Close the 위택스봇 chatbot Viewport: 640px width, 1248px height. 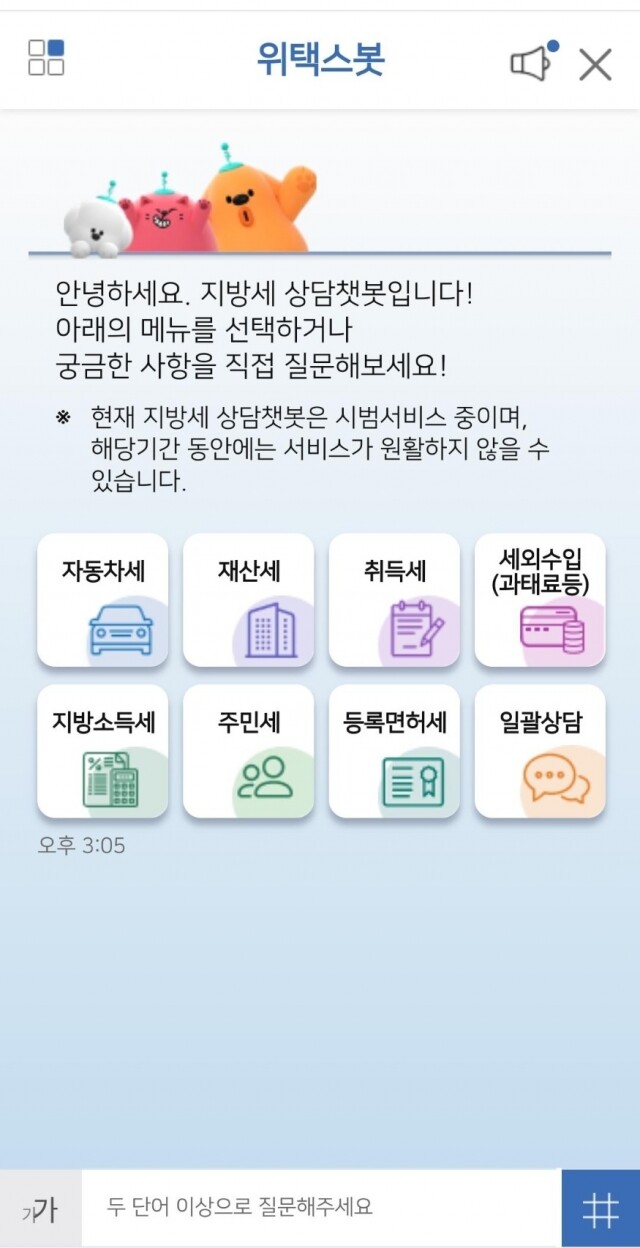(596, 64)
